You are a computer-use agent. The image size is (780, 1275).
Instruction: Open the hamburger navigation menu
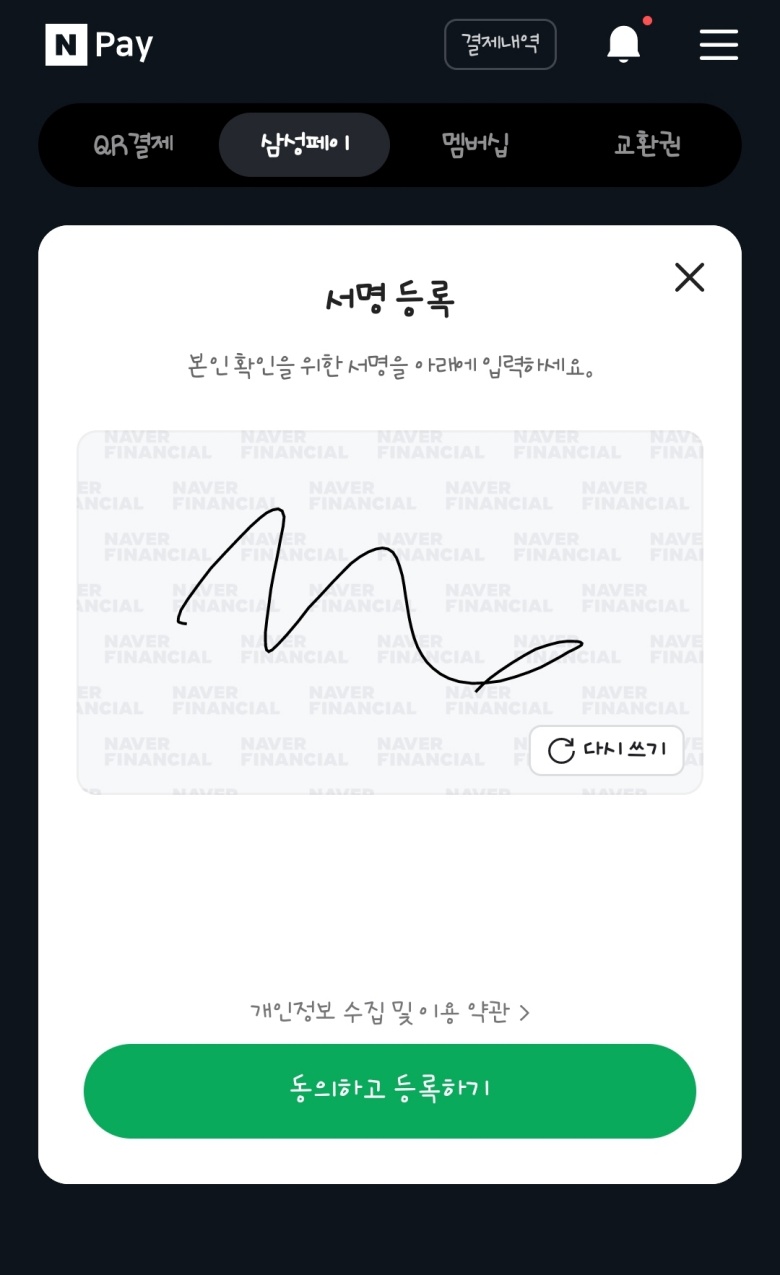[718, 44]
